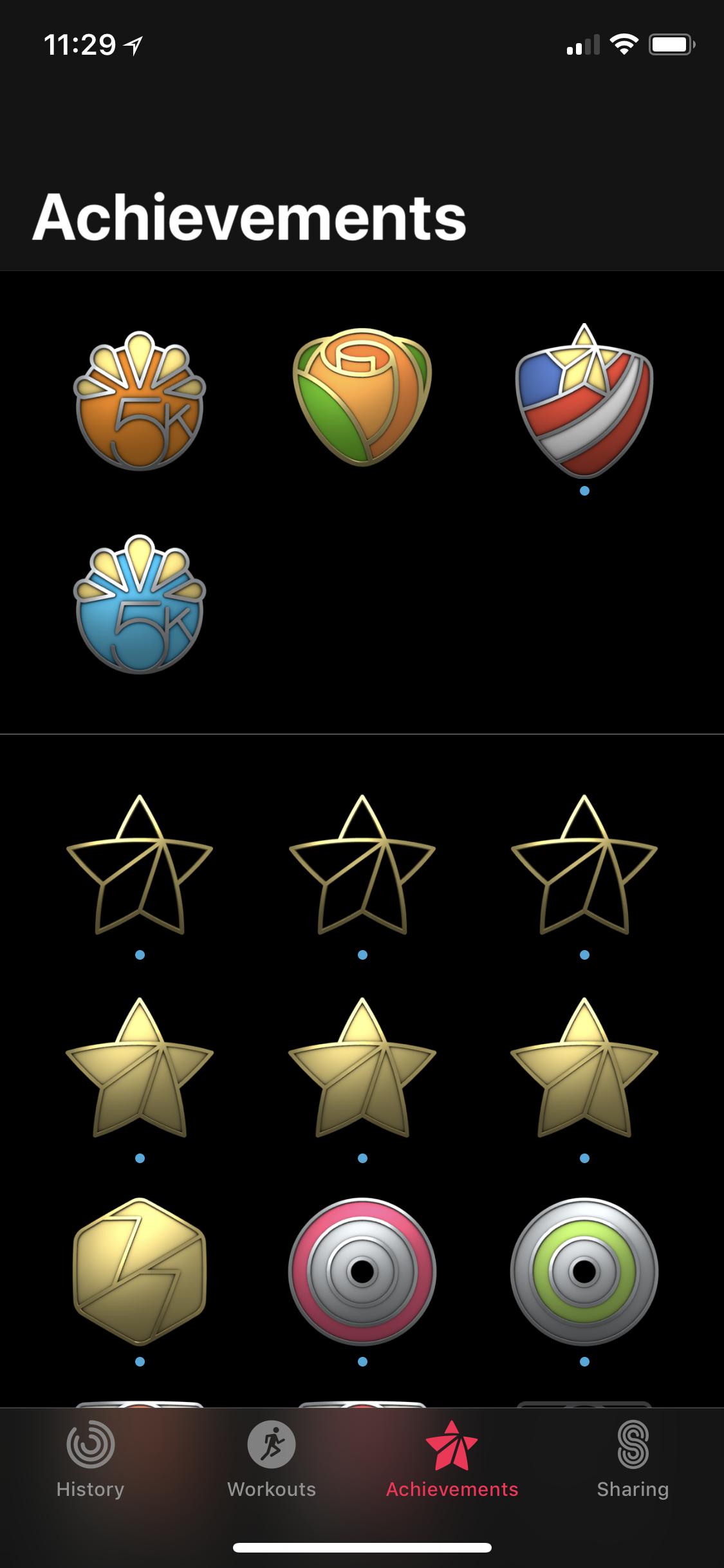724x1568 pixels.
Task: View the orange rose badge
Action: (362, 397)
